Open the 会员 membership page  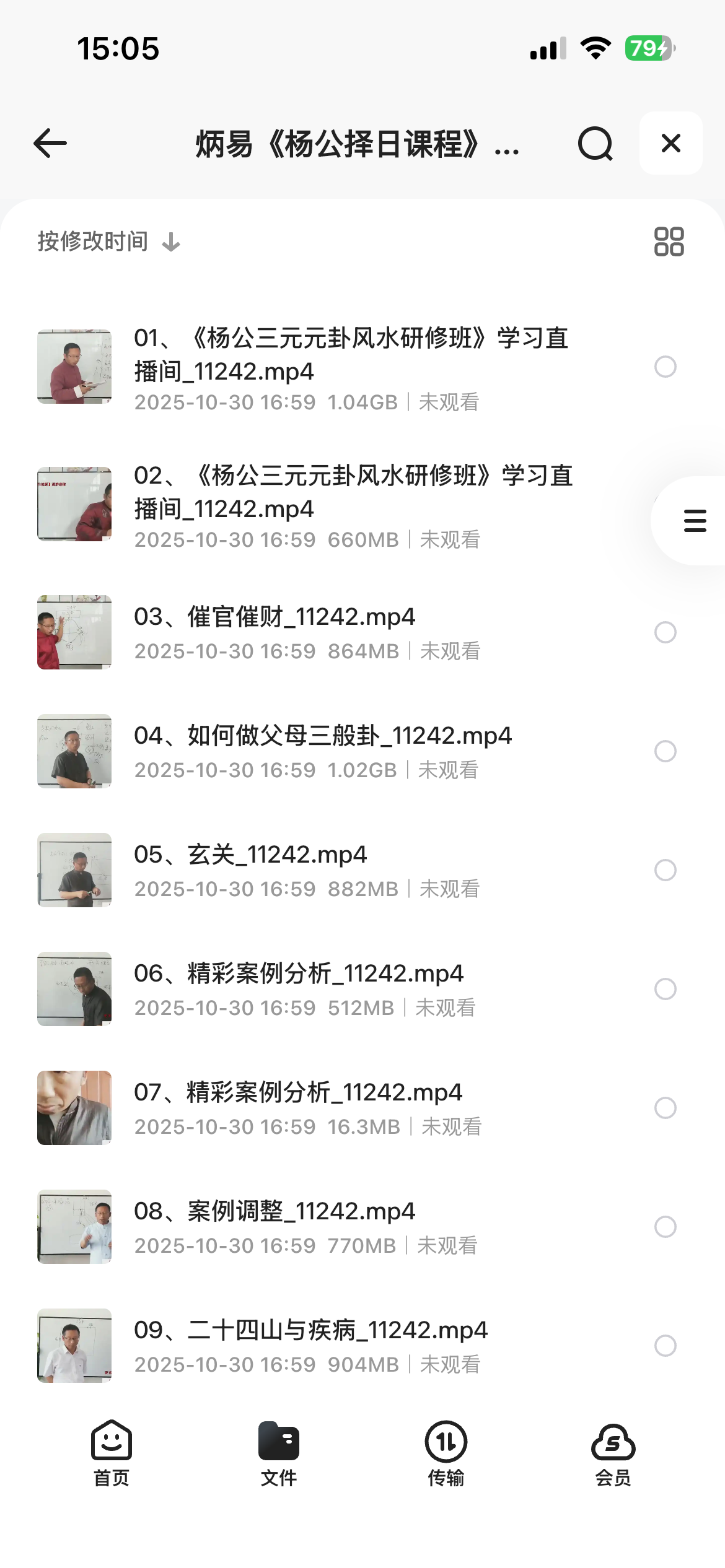tap(613, 1458)
